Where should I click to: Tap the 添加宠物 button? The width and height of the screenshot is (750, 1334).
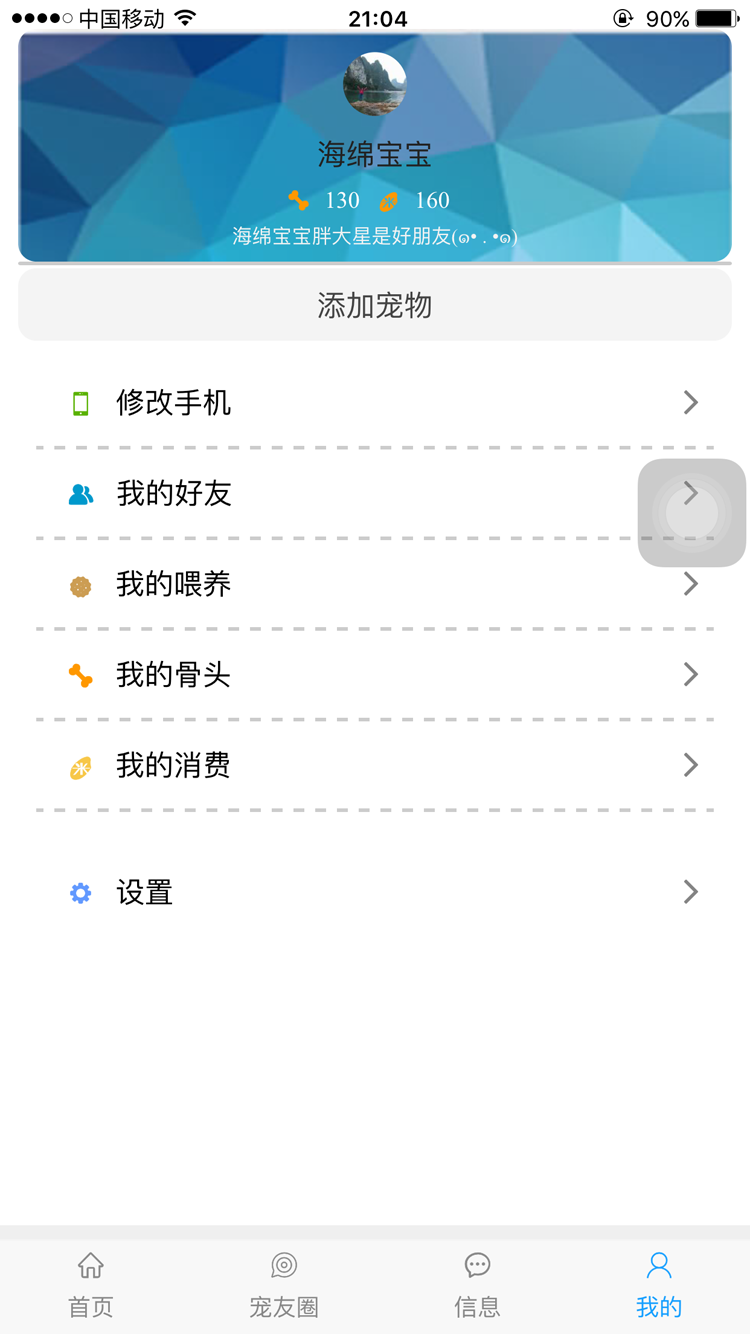pos(375,305)
